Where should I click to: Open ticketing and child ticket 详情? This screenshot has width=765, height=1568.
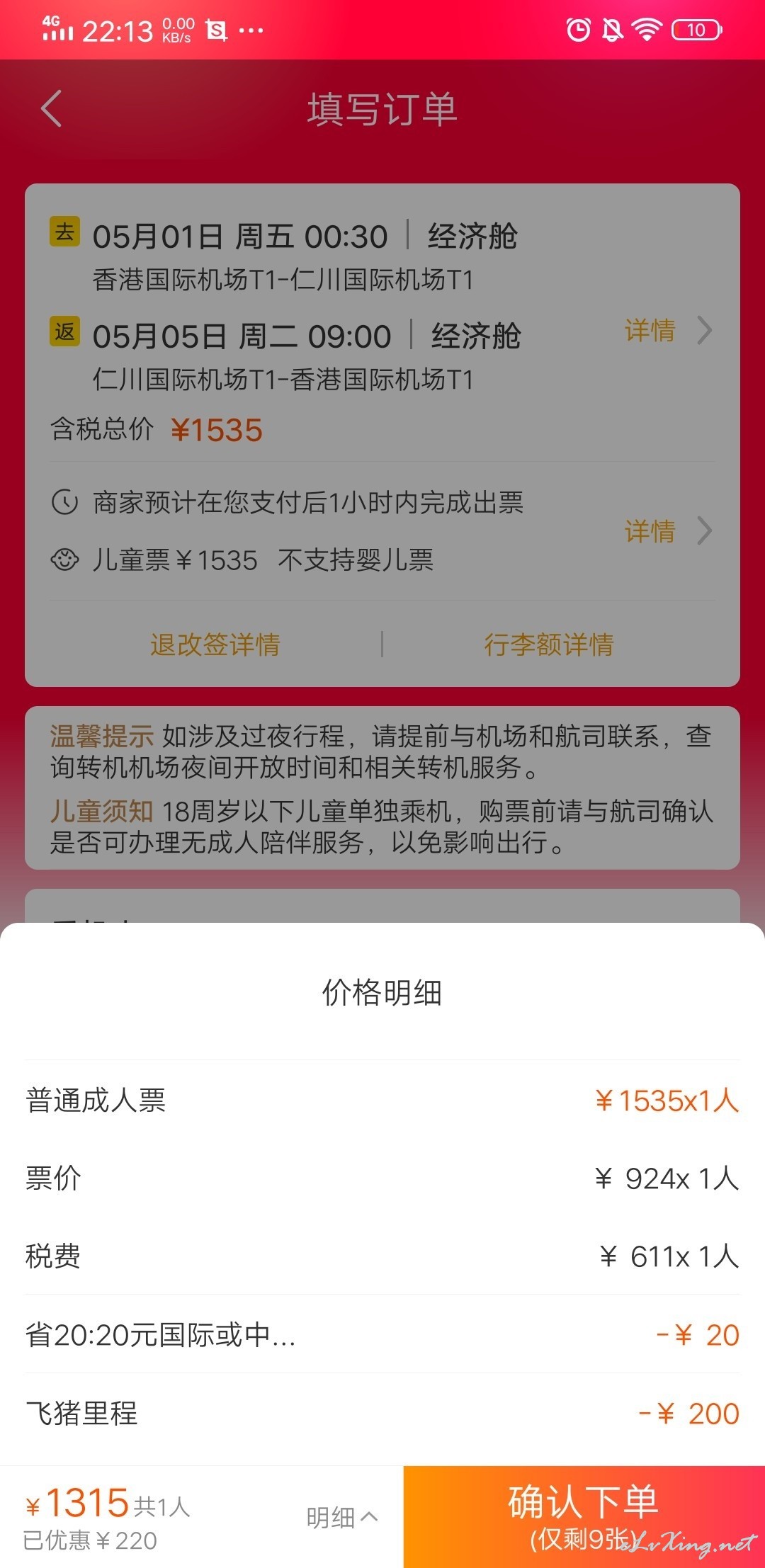(x=668, y=531)
